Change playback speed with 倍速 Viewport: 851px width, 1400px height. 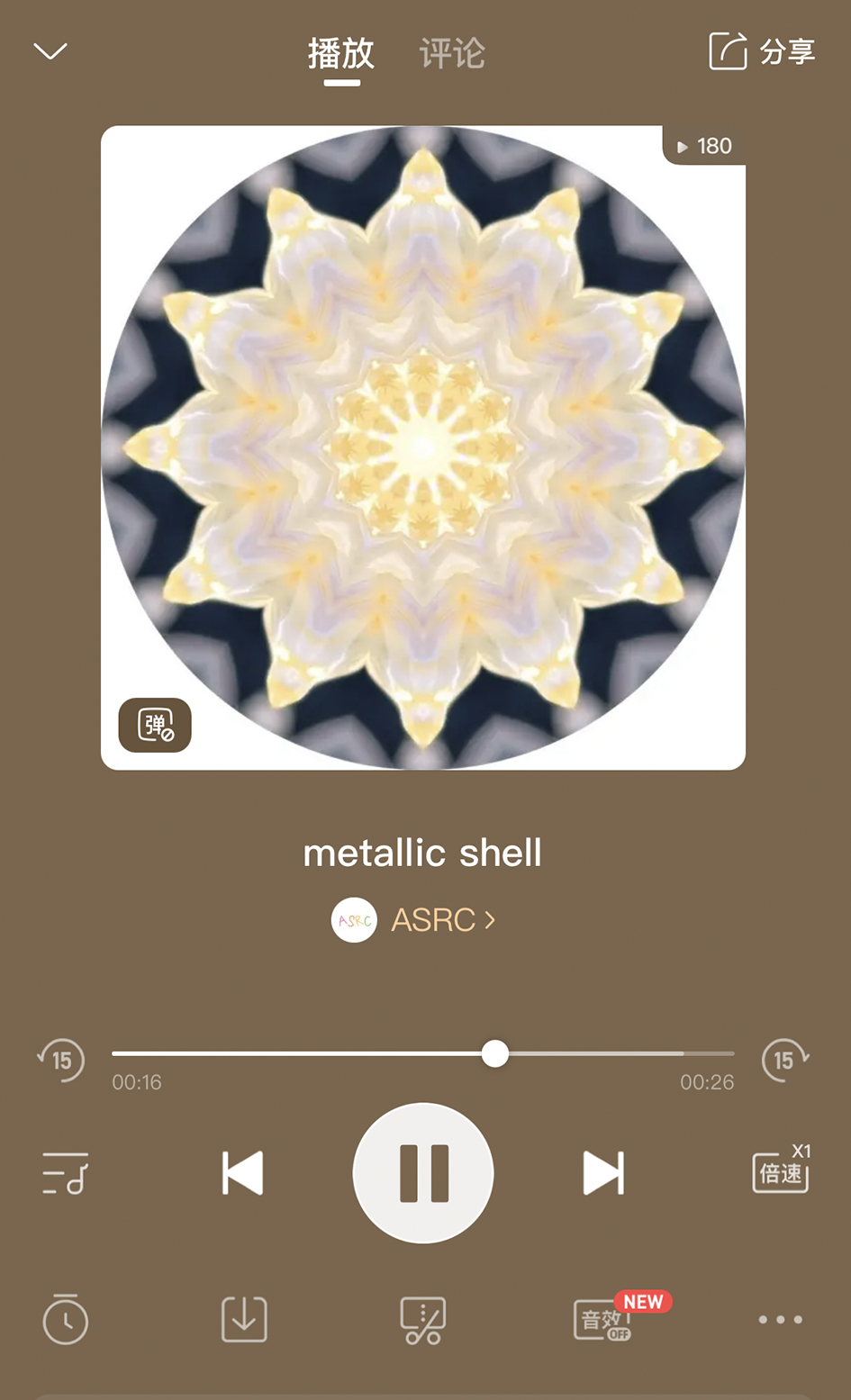click(782, 1170)
